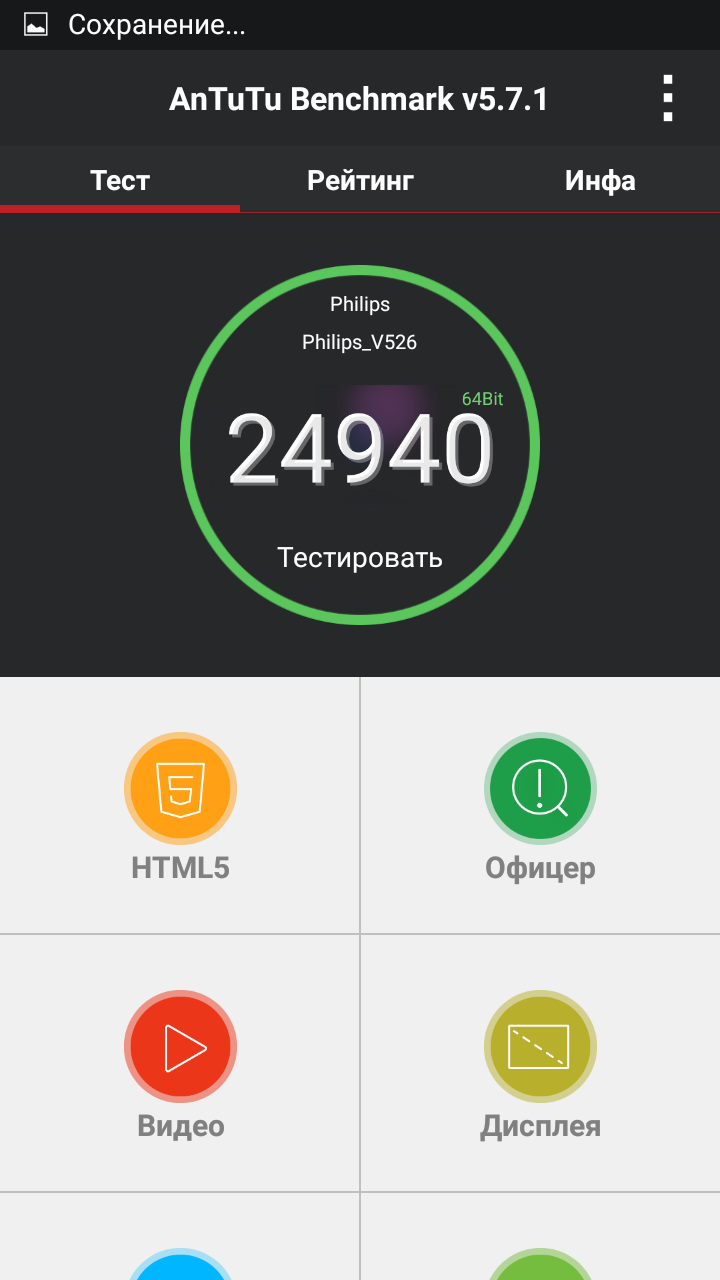Launch the Видео test
Image resolution: width=720 pixels, height=1280 pixels.
tap(180, 1064)
